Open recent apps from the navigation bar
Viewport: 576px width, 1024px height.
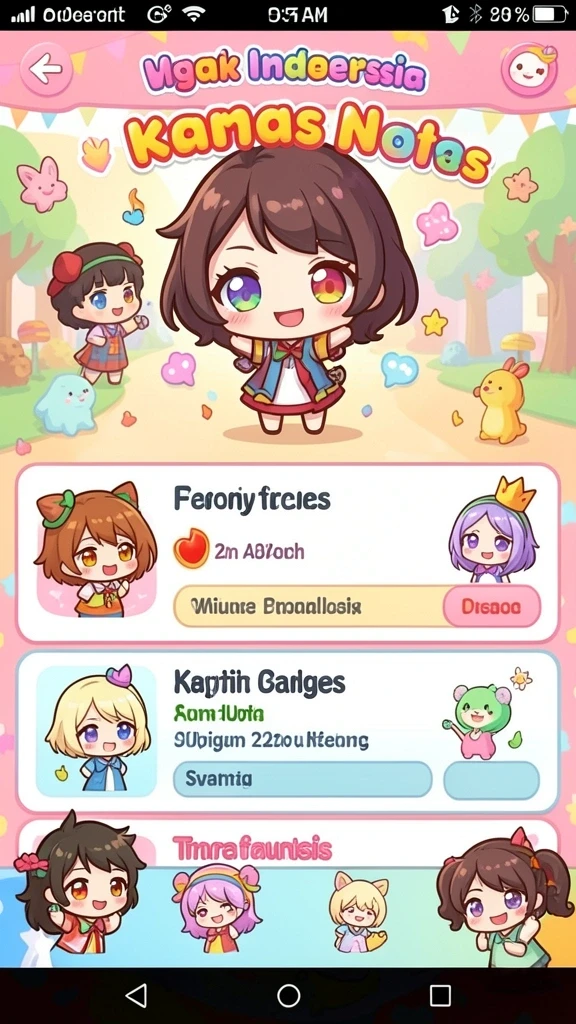coord(440,996)
